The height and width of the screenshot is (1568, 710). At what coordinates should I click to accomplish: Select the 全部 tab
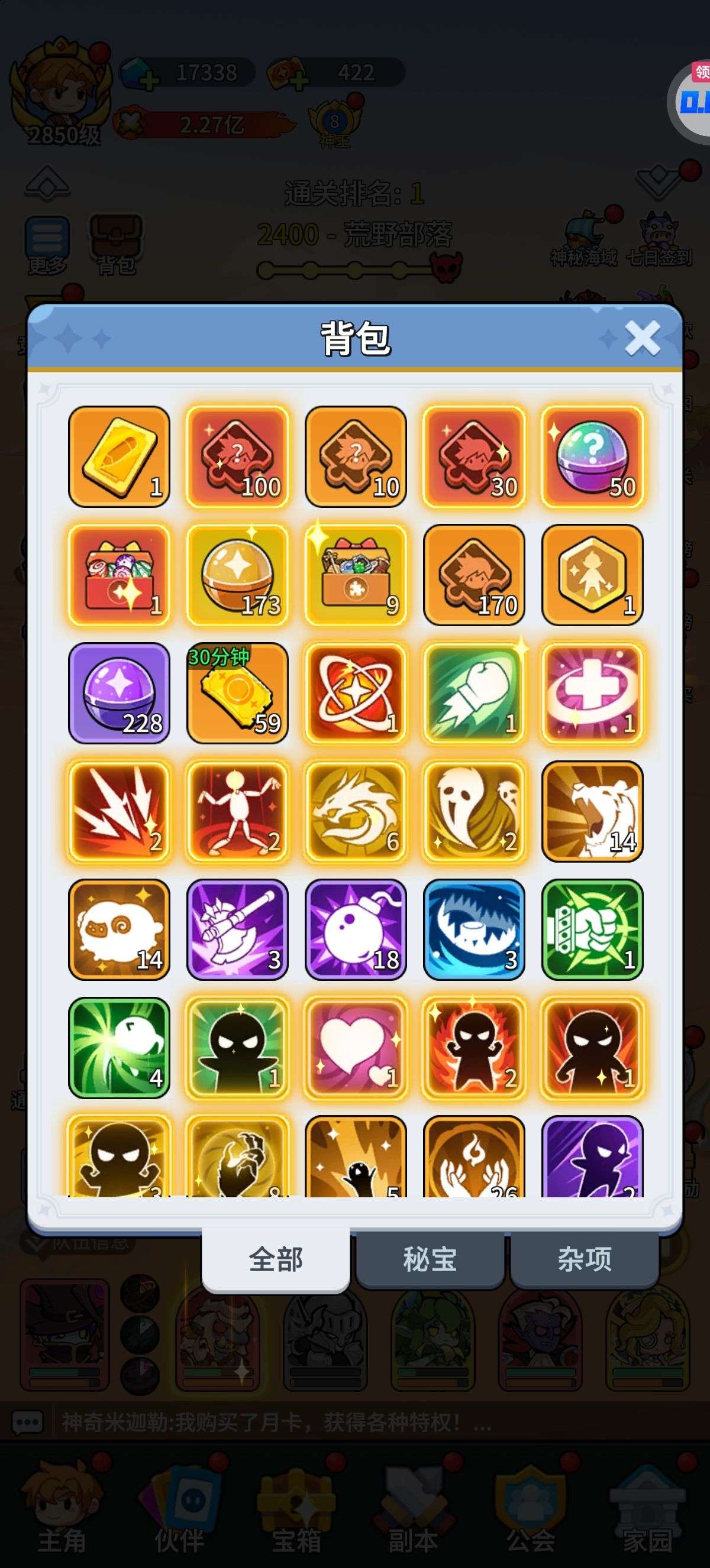(275, 1258)
